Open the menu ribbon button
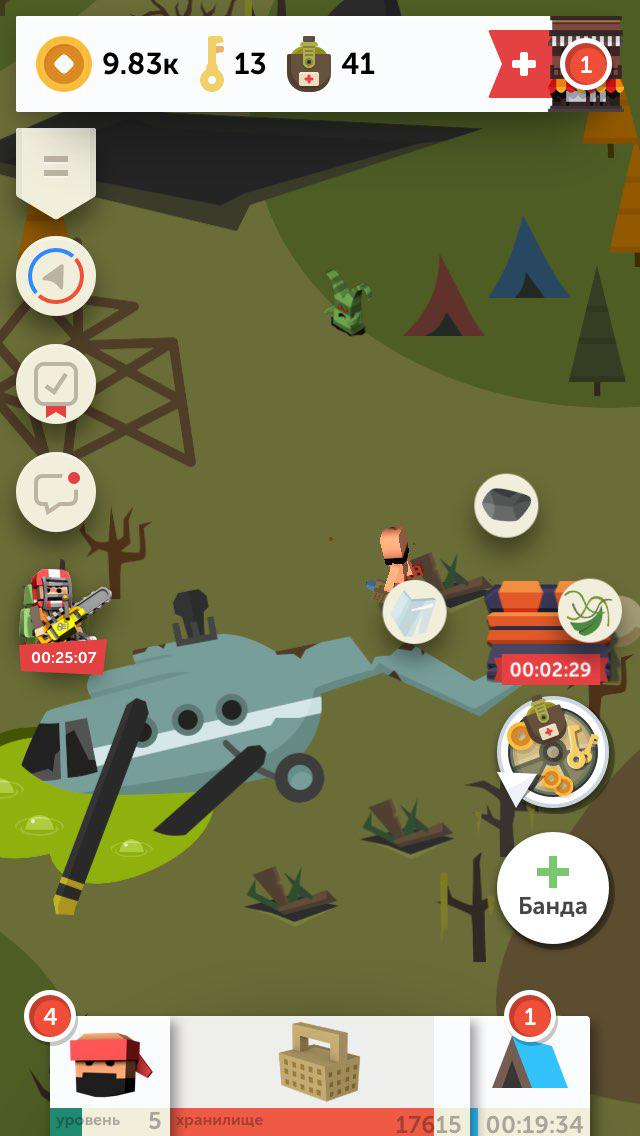This screenshot has width=640, height=1136. click(56, 168)
